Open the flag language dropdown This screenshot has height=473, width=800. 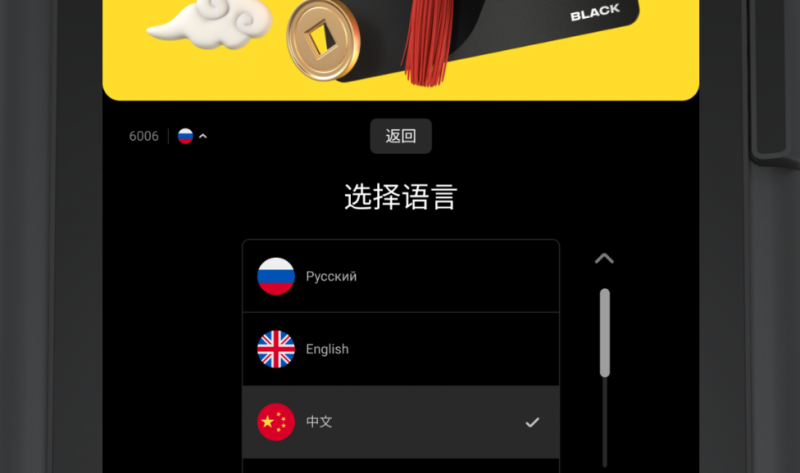[192, 136]
